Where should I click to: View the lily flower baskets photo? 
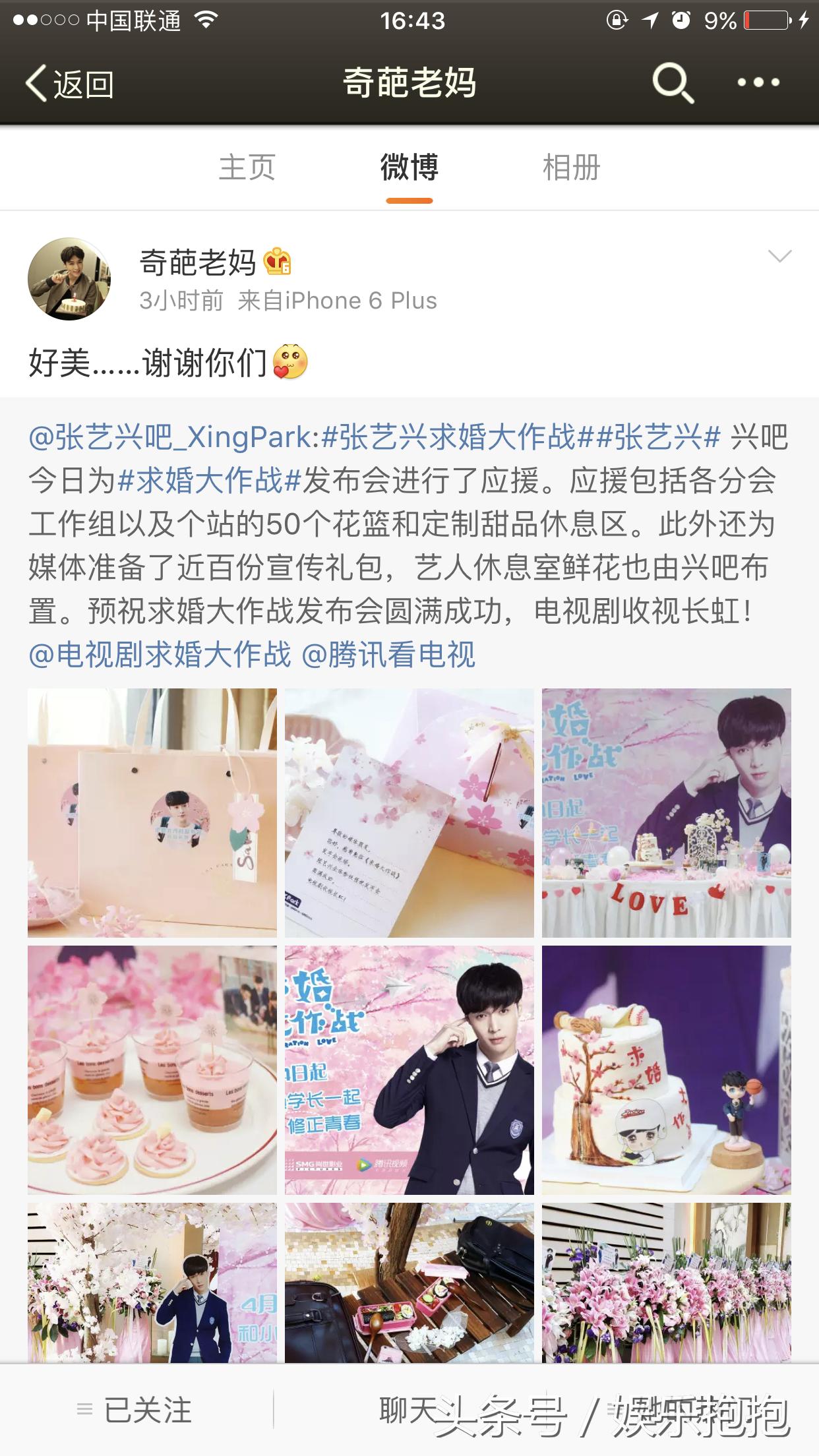coord(667,1283)
